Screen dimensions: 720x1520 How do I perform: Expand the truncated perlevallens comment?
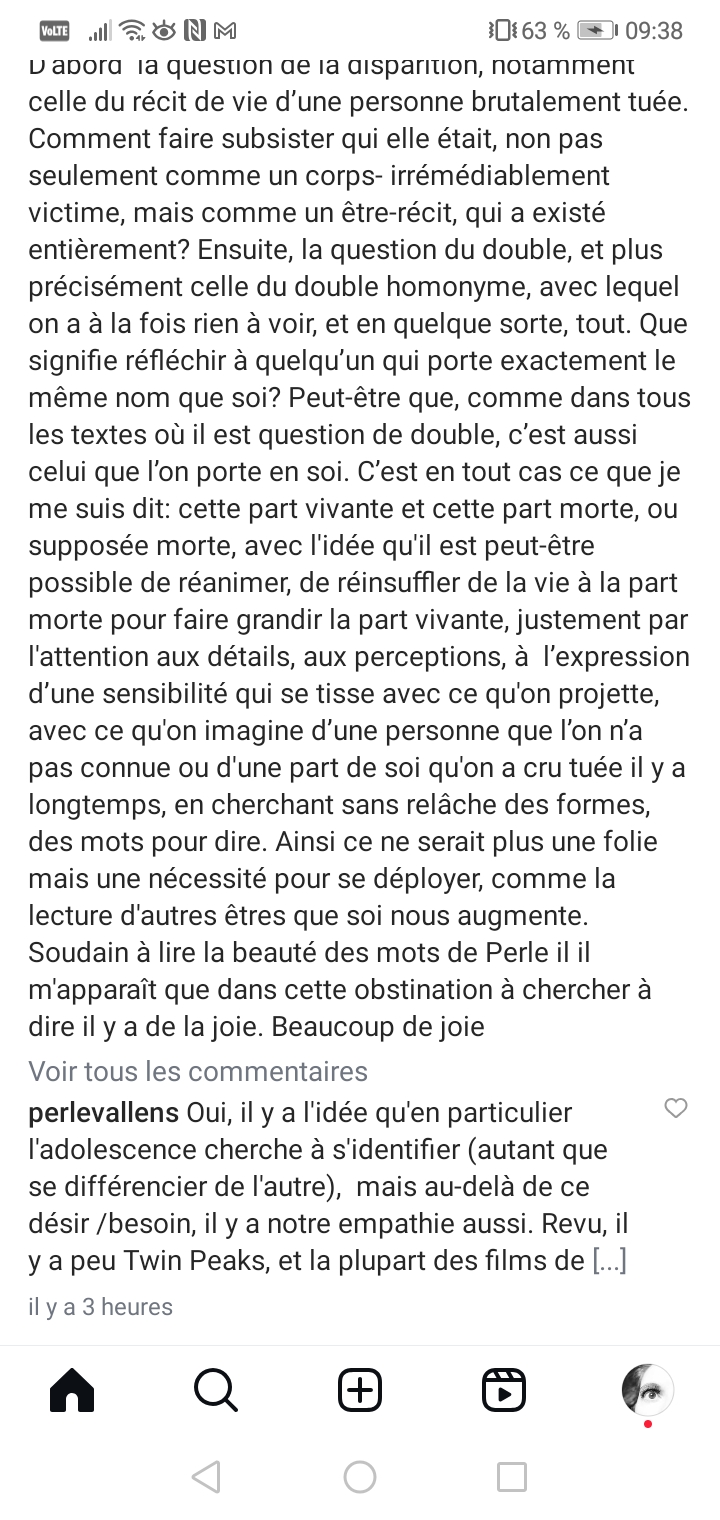click(x=609, y=1261)
